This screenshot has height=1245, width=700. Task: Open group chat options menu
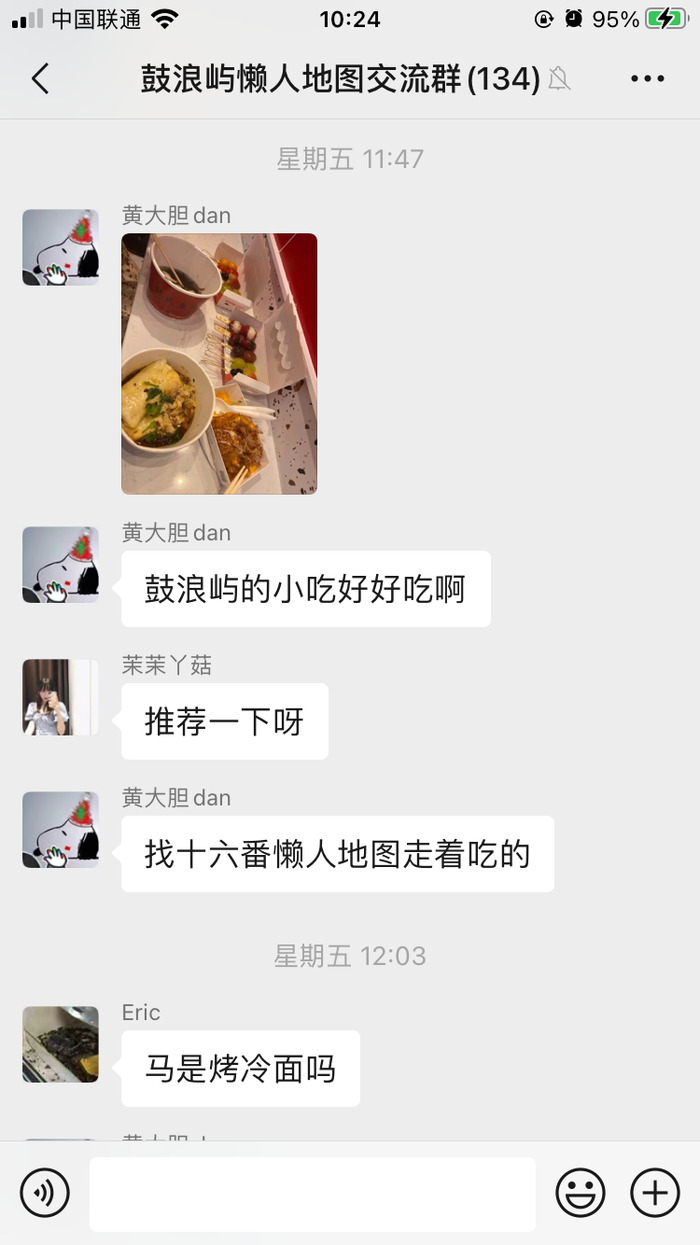coord(647,79)
